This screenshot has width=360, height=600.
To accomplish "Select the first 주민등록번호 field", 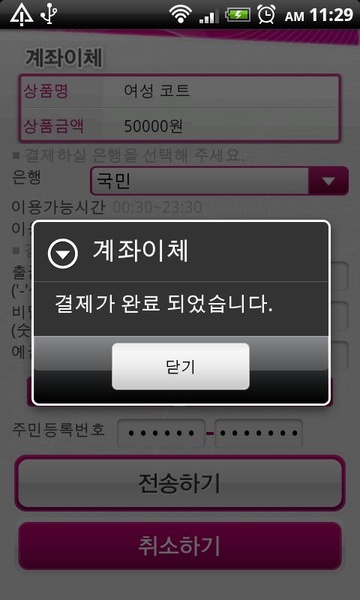I will tap(161, 434).
